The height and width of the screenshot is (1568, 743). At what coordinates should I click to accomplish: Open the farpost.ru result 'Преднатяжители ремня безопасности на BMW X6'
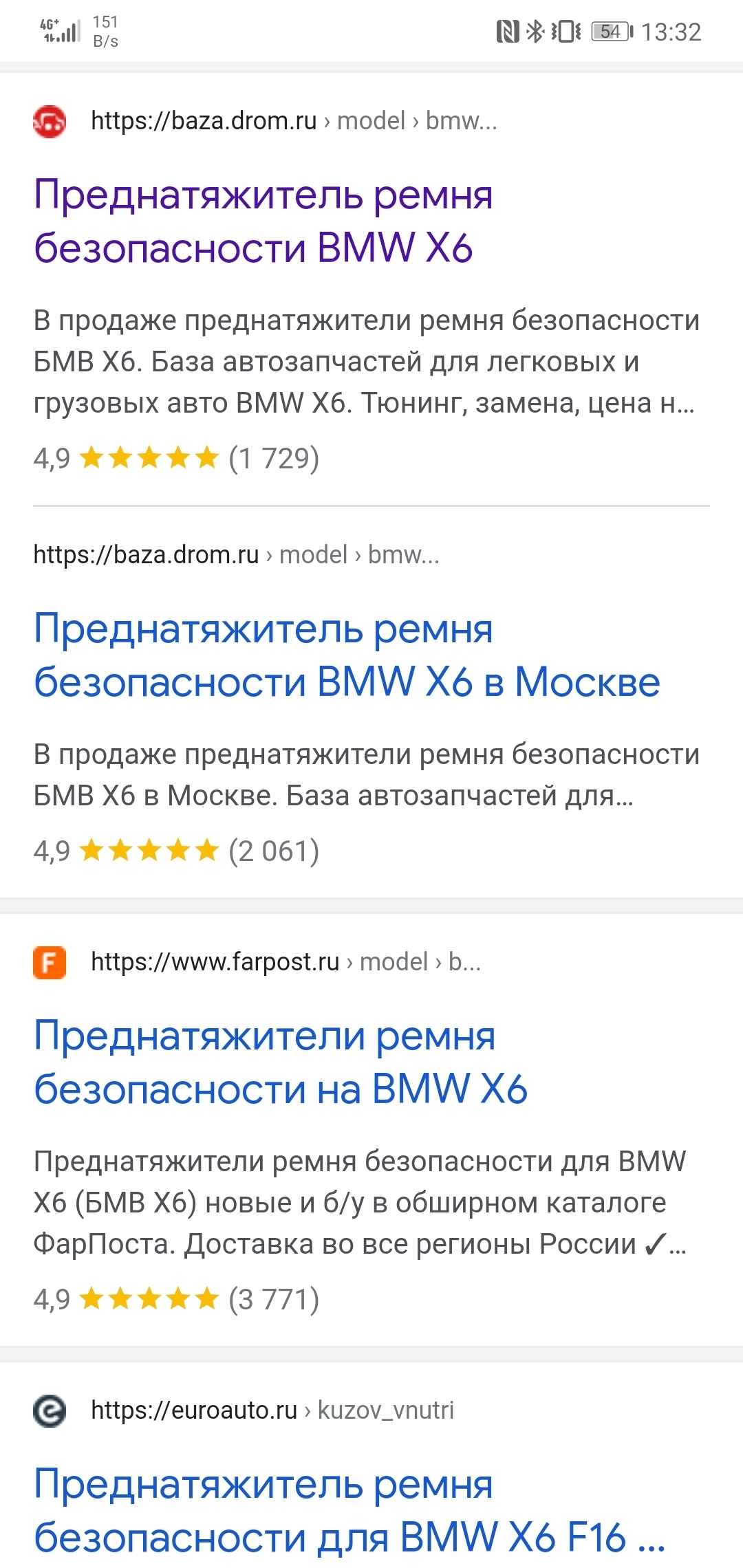(x=280, y=1062)
